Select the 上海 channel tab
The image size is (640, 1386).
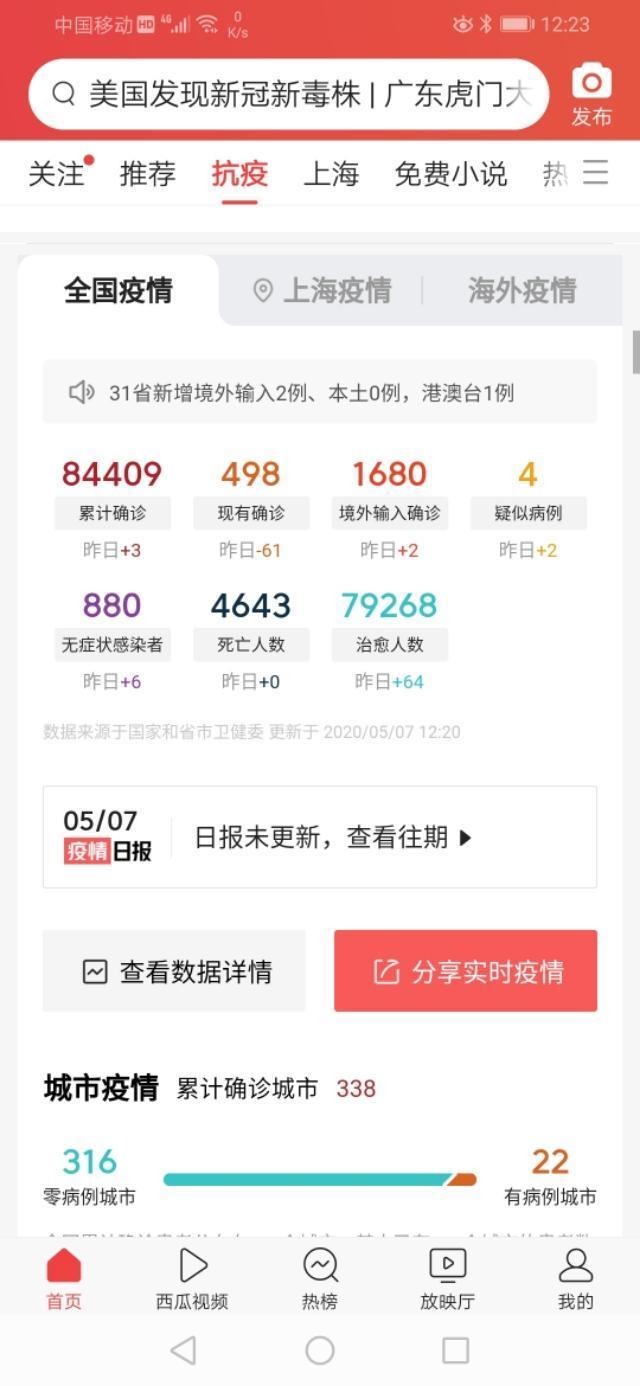tap(331, 174)
